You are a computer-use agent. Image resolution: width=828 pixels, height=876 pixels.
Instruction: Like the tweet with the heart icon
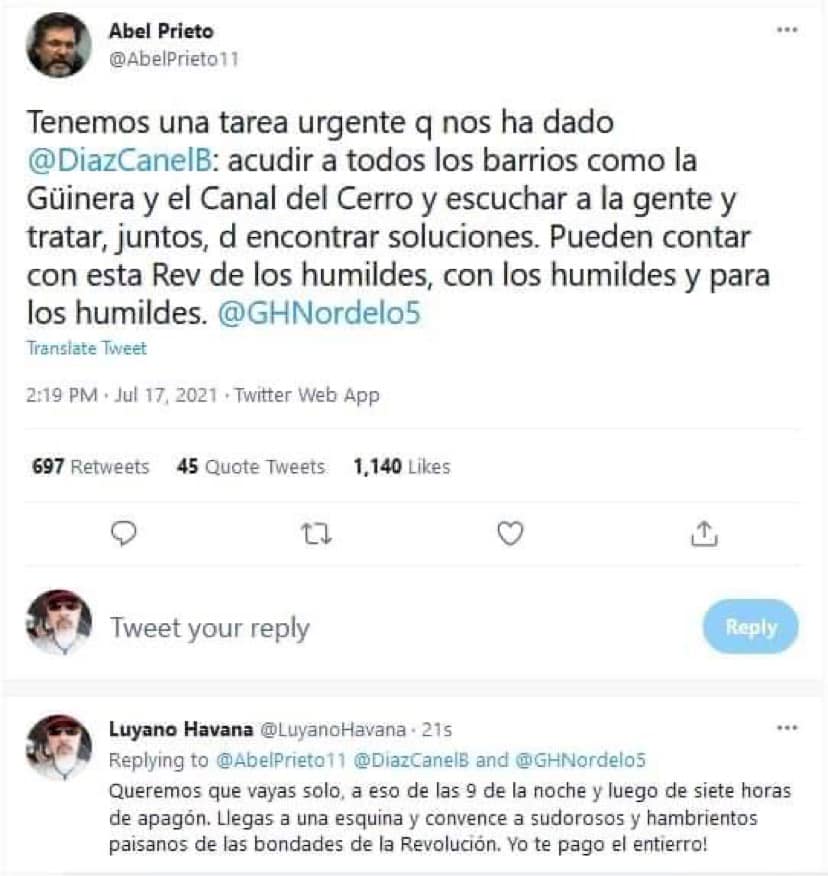(x=510, y=534)
